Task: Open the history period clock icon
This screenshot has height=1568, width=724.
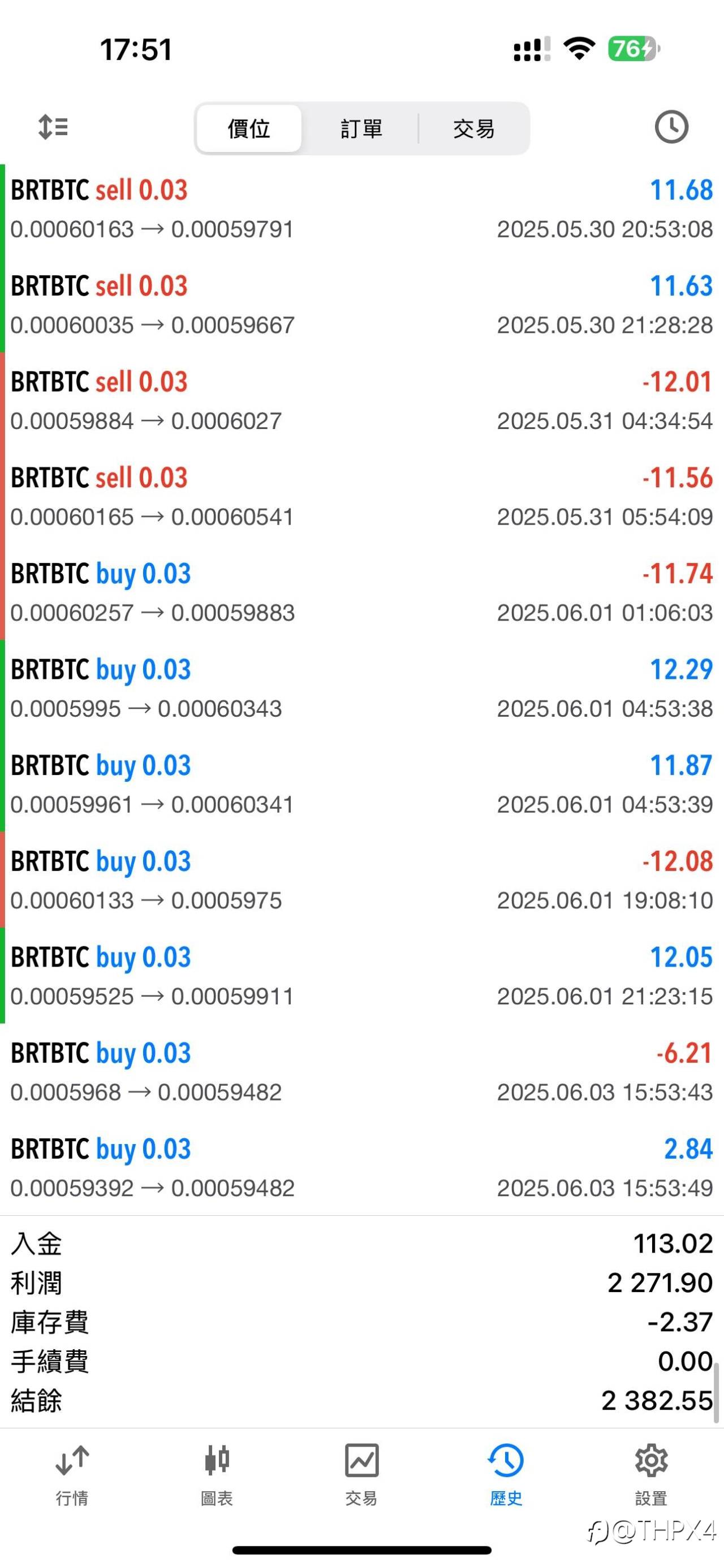Action: point(671,127)
